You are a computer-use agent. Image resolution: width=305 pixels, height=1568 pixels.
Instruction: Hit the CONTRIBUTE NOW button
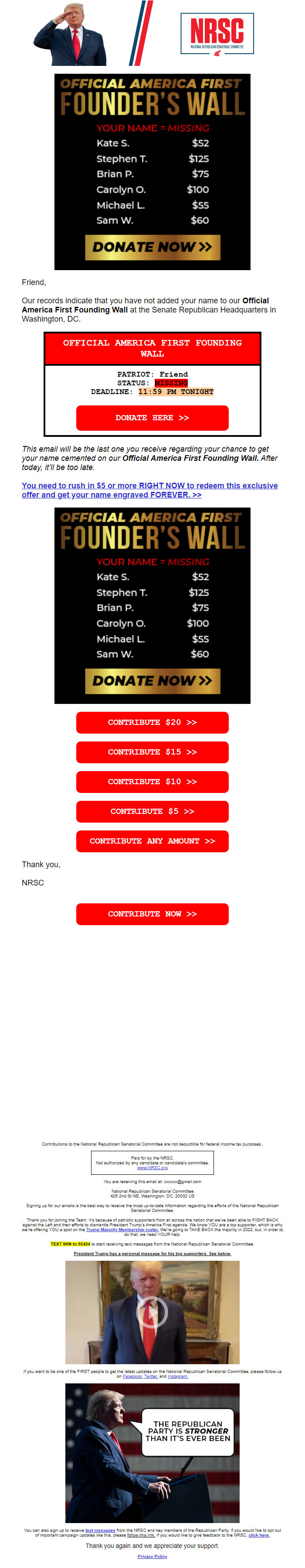click(x=152, y=914)
